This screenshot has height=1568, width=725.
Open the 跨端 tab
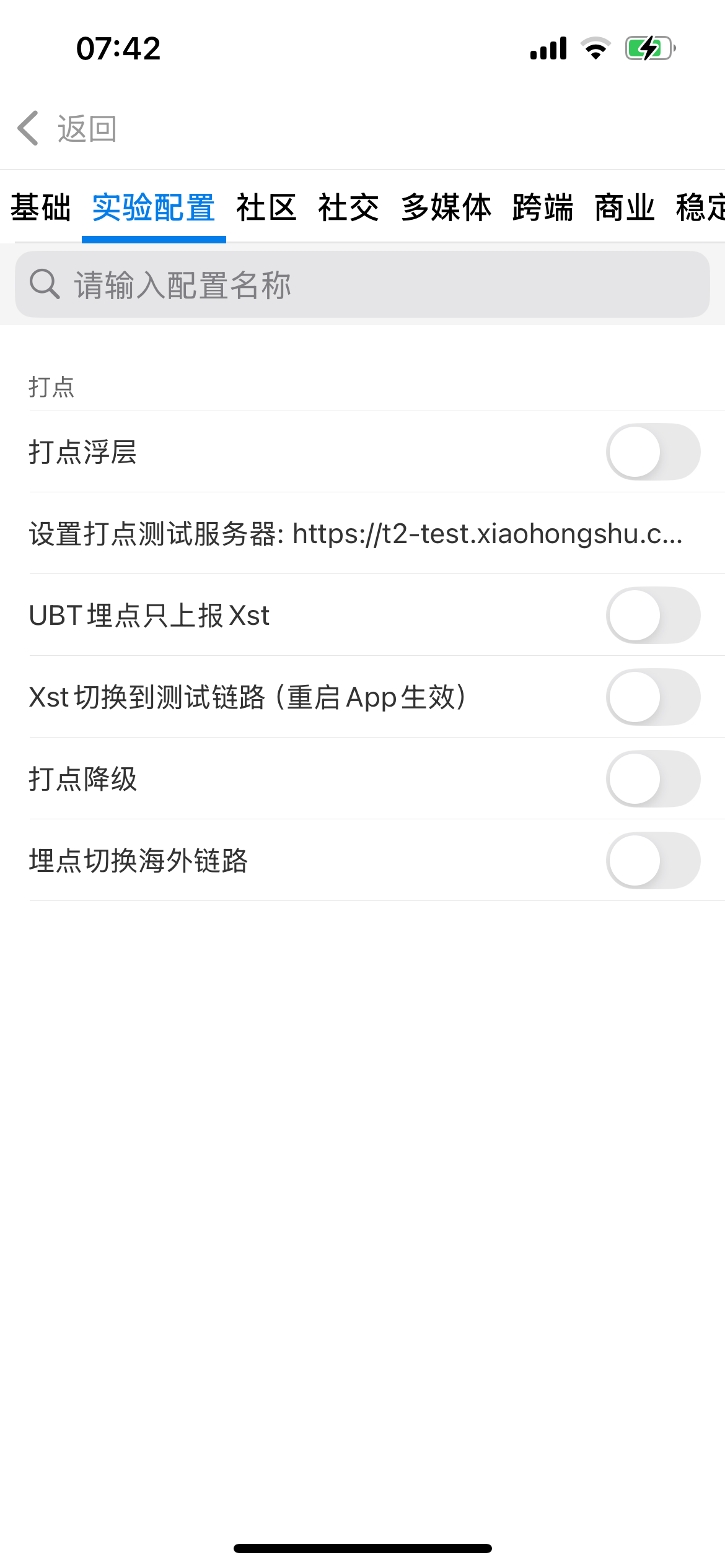543,207
